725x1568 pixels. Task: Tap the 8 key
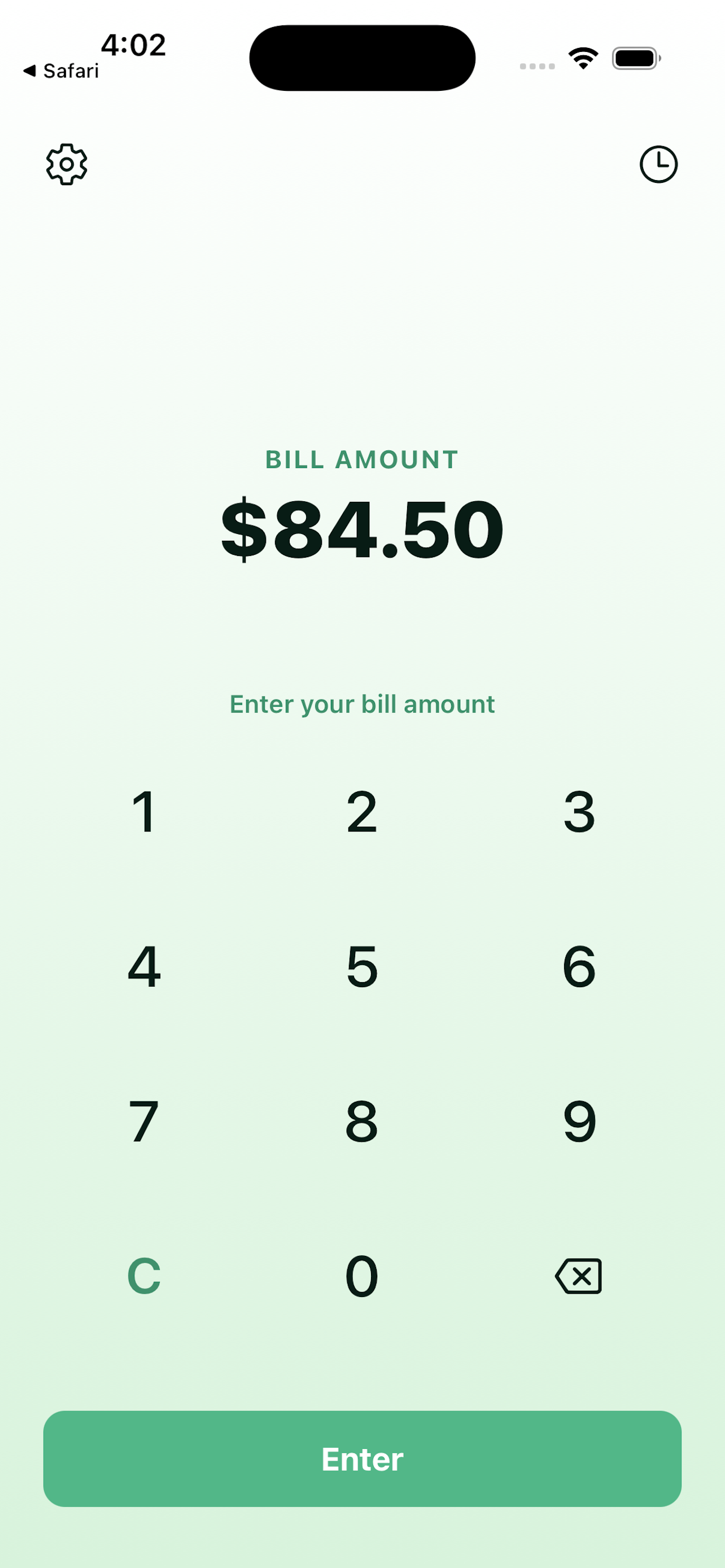point(362,1121)
